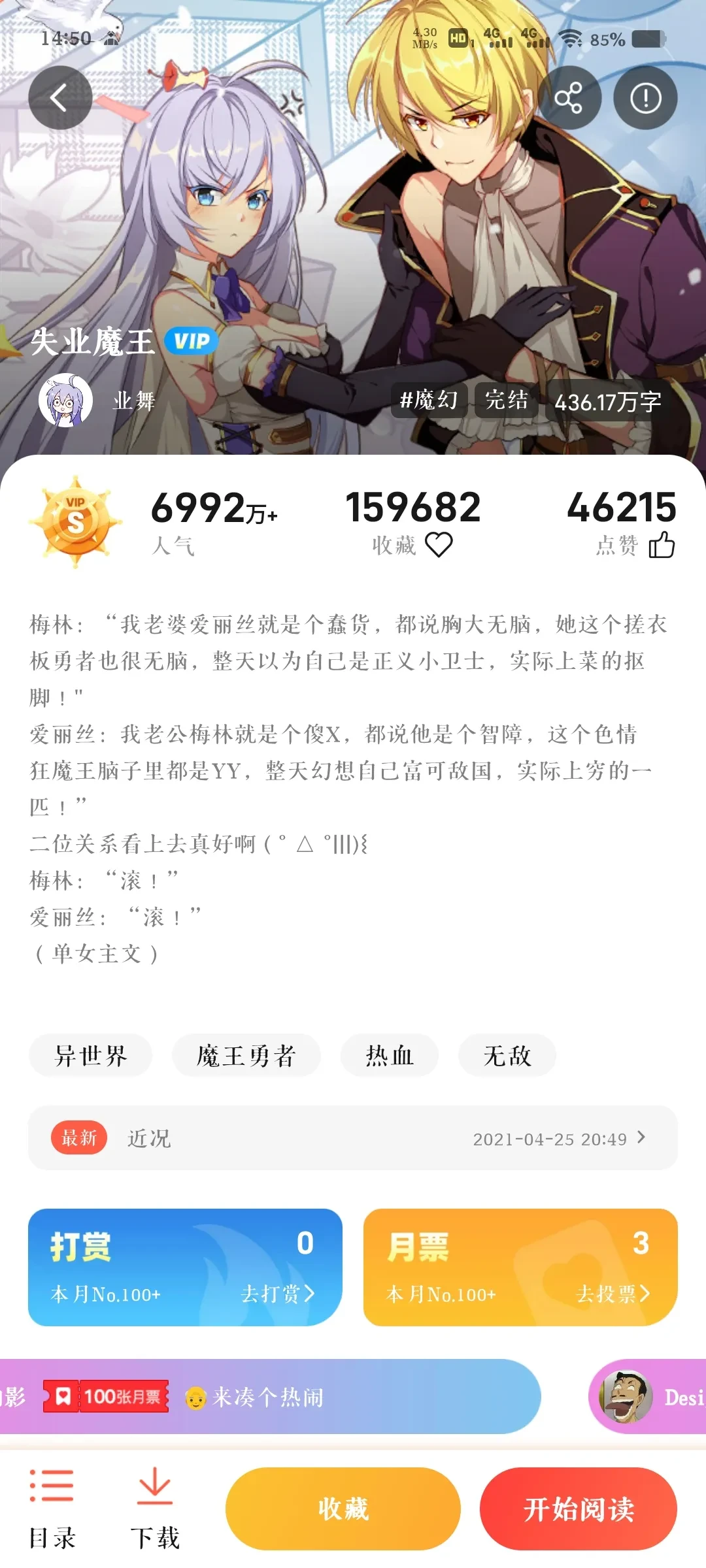This screenshot has height=1568, width=706.
Task: Open the report exclamation icon
Action: point(645,98)
